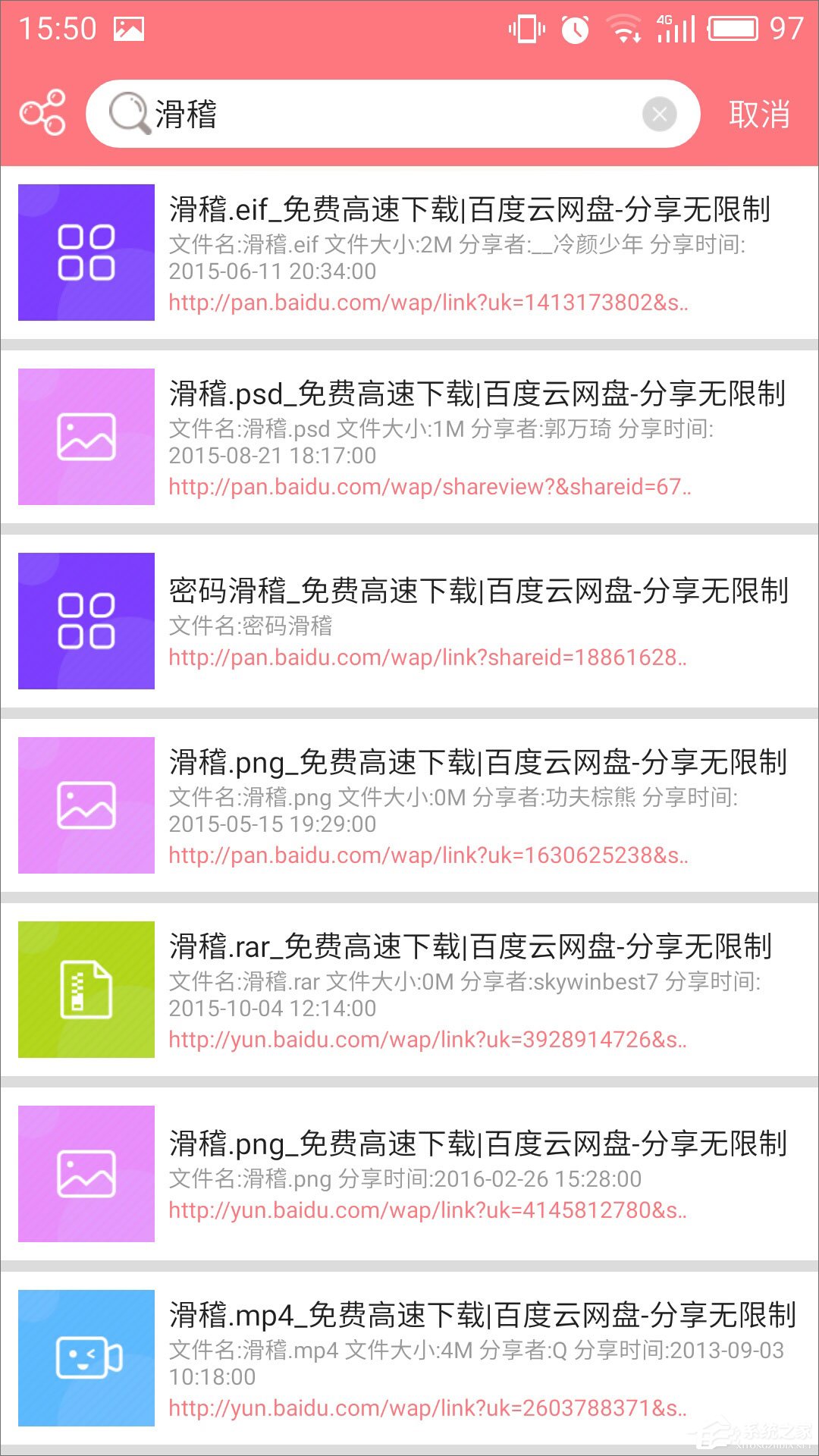Open the 滑稽.psd search result
Viewport: 819px width, 1456px height.
pyautogui.click(x=476, y=394)
